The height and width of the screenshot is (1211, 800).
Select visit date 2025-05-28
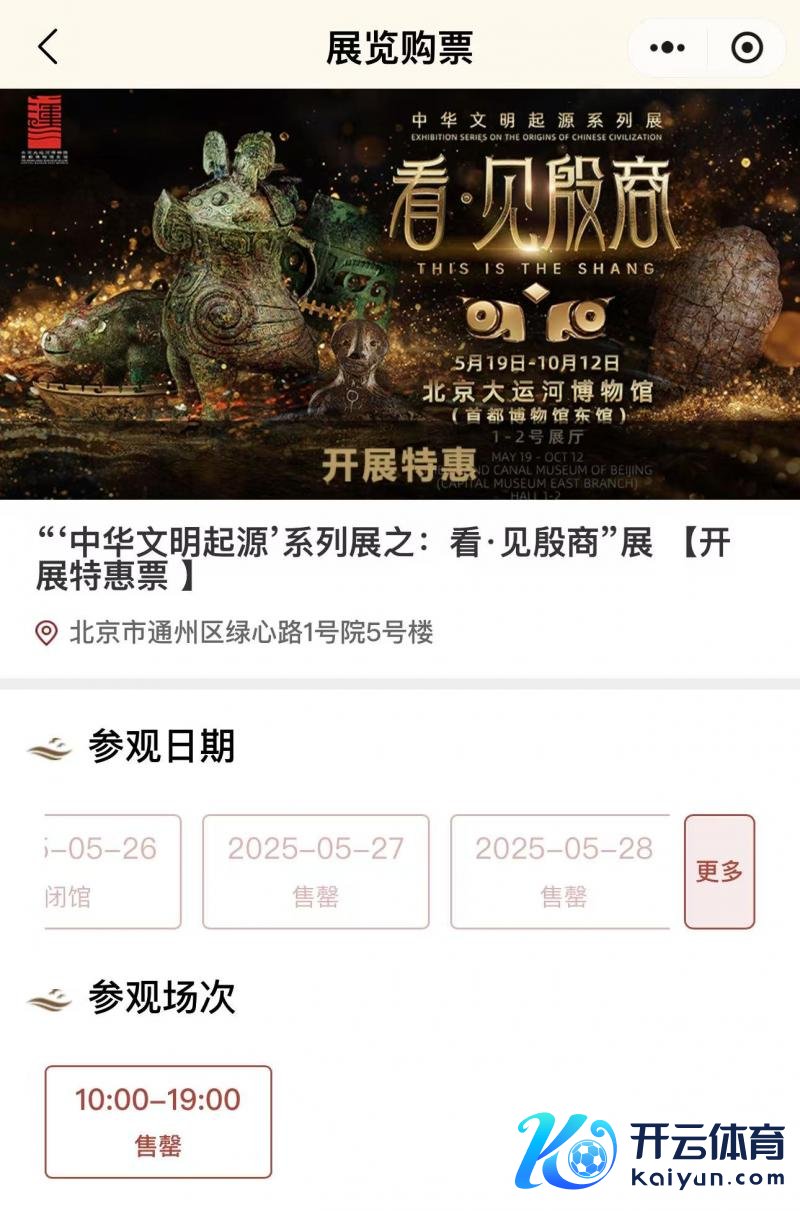pyautogui.click(x=562, y=871)
